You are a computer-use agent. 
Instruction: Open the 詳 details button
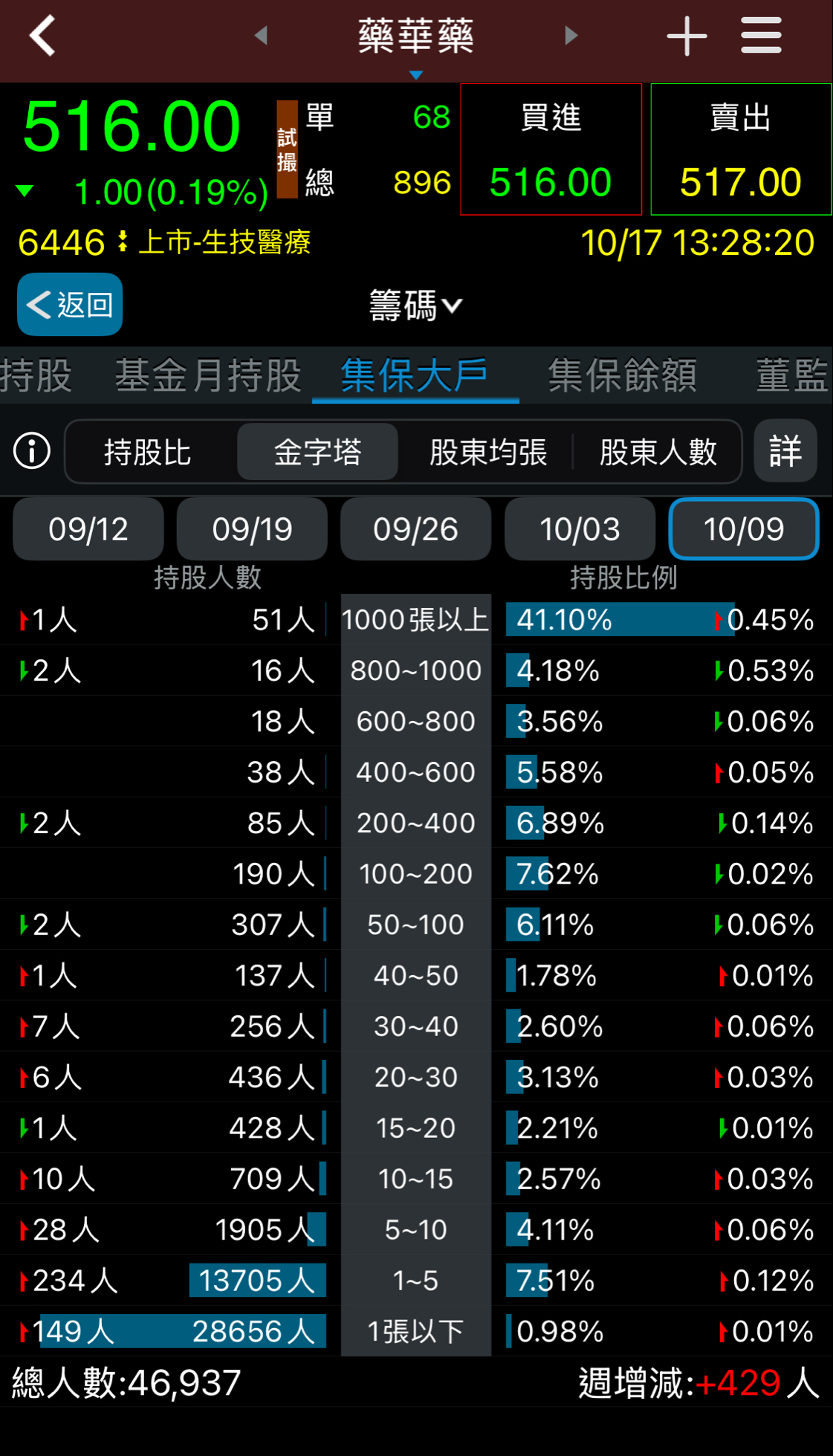[x=785, y=451]
